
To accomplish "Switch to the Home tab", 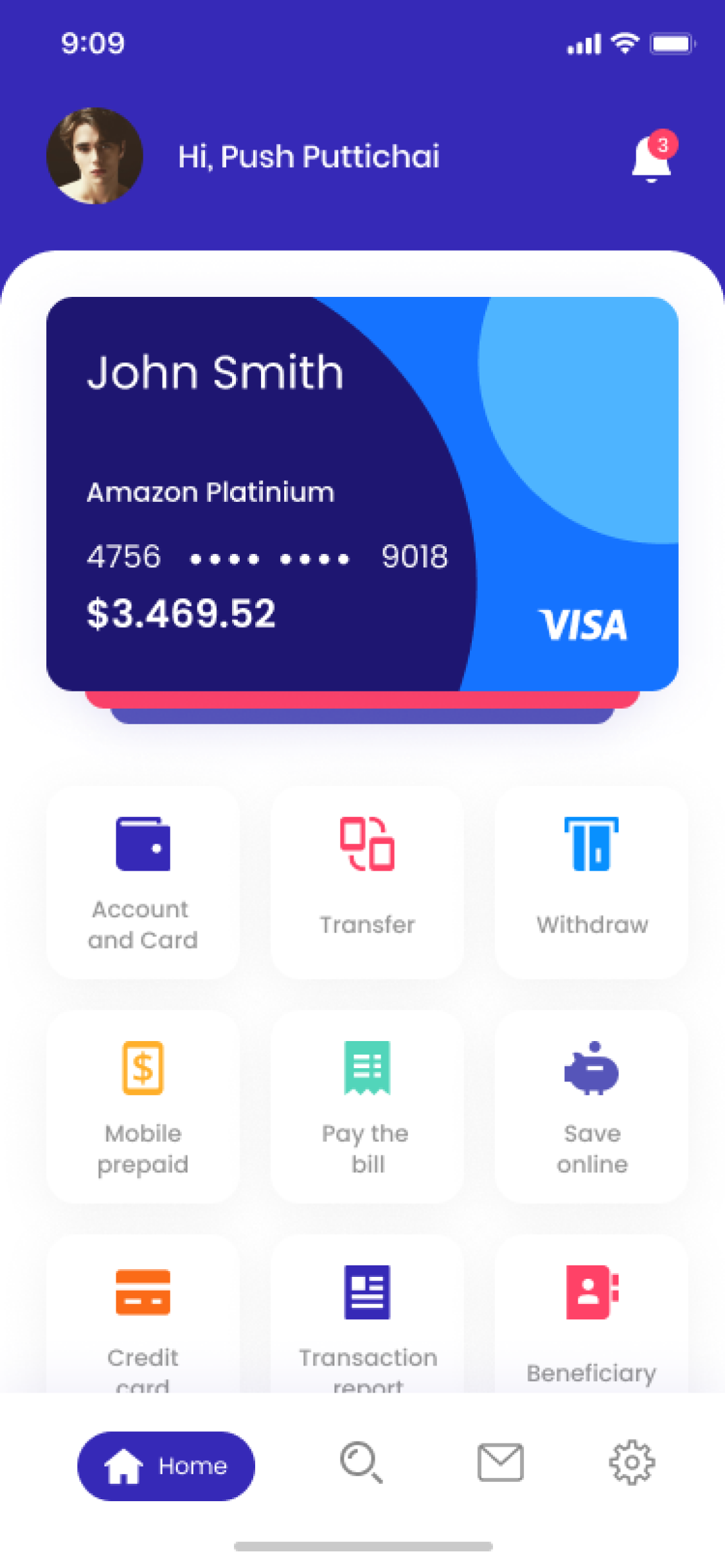I will 166,1466.
